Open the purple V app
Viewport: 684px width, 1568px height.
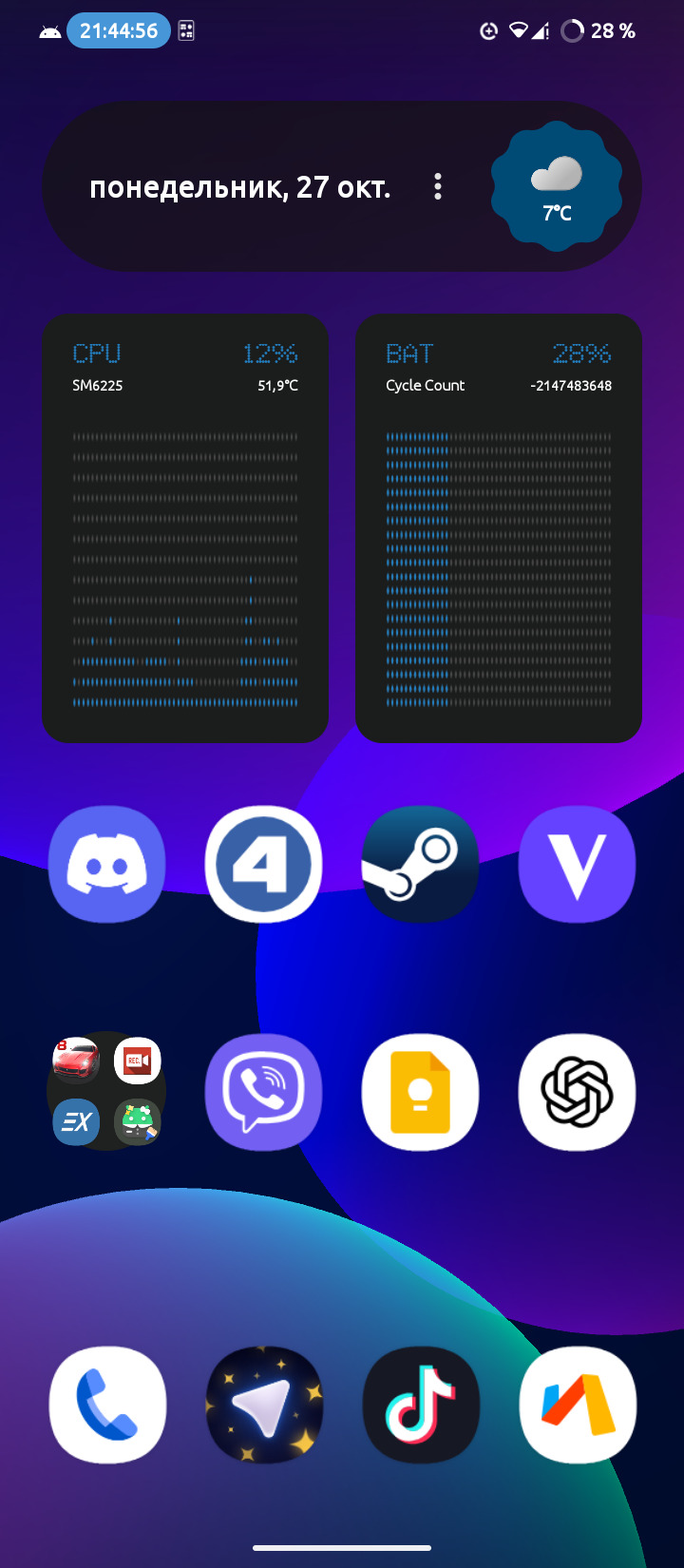pos(577,864)
